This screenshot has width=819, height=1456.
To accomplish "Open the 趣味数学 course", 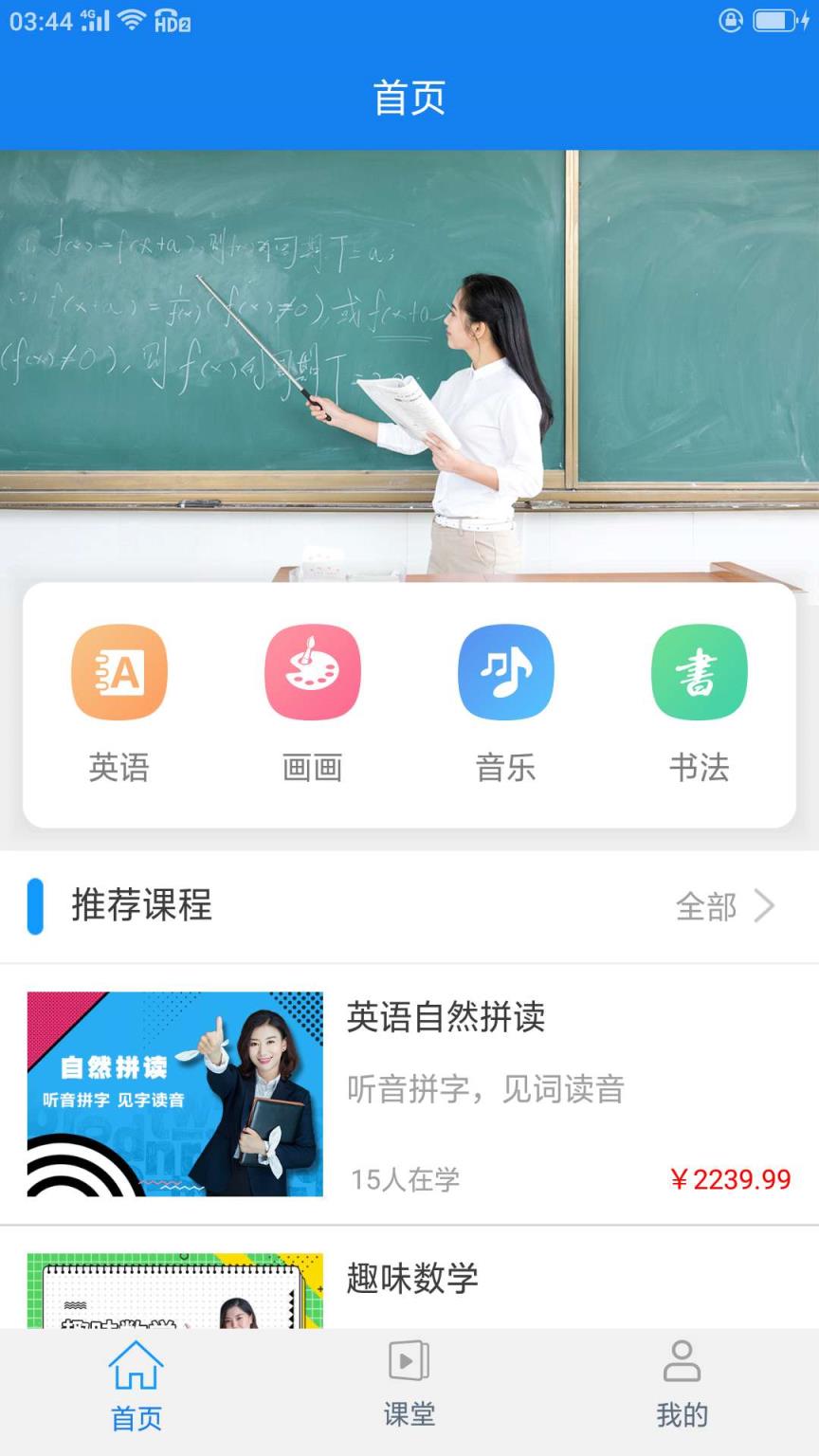I will coord(410,1278).
